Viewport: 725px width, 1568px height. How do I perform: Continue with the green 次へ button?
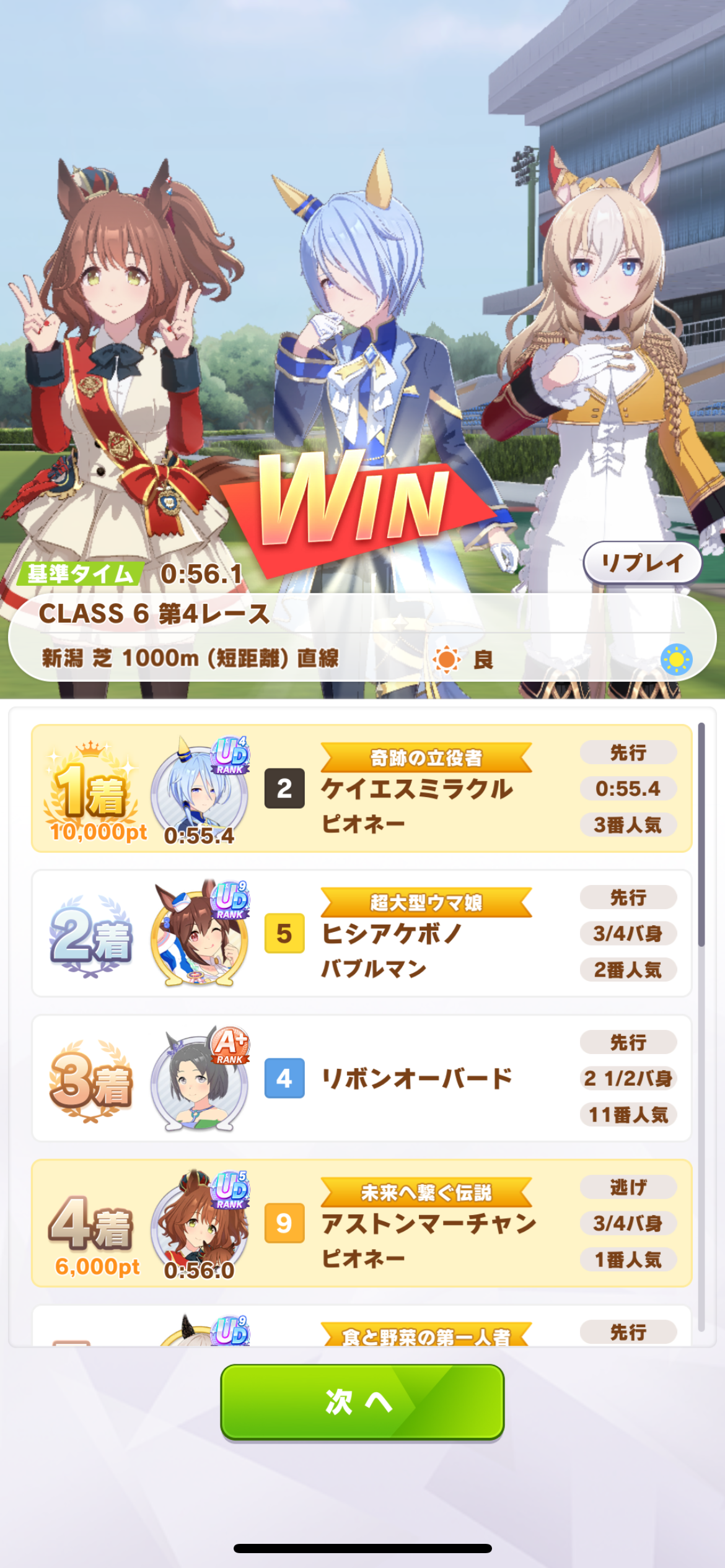click(x=362, y=1402)
